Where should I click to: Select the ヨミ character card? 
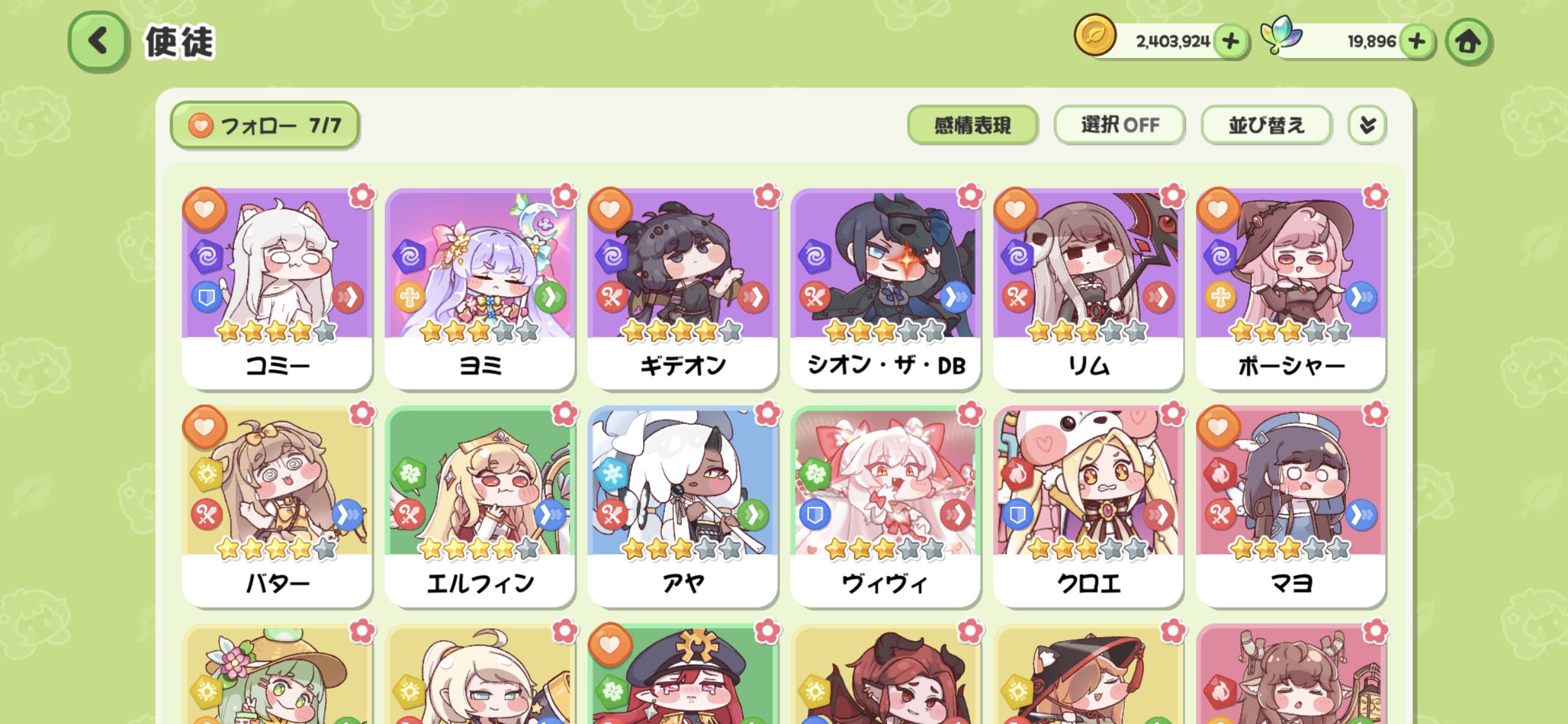[480, 290]
